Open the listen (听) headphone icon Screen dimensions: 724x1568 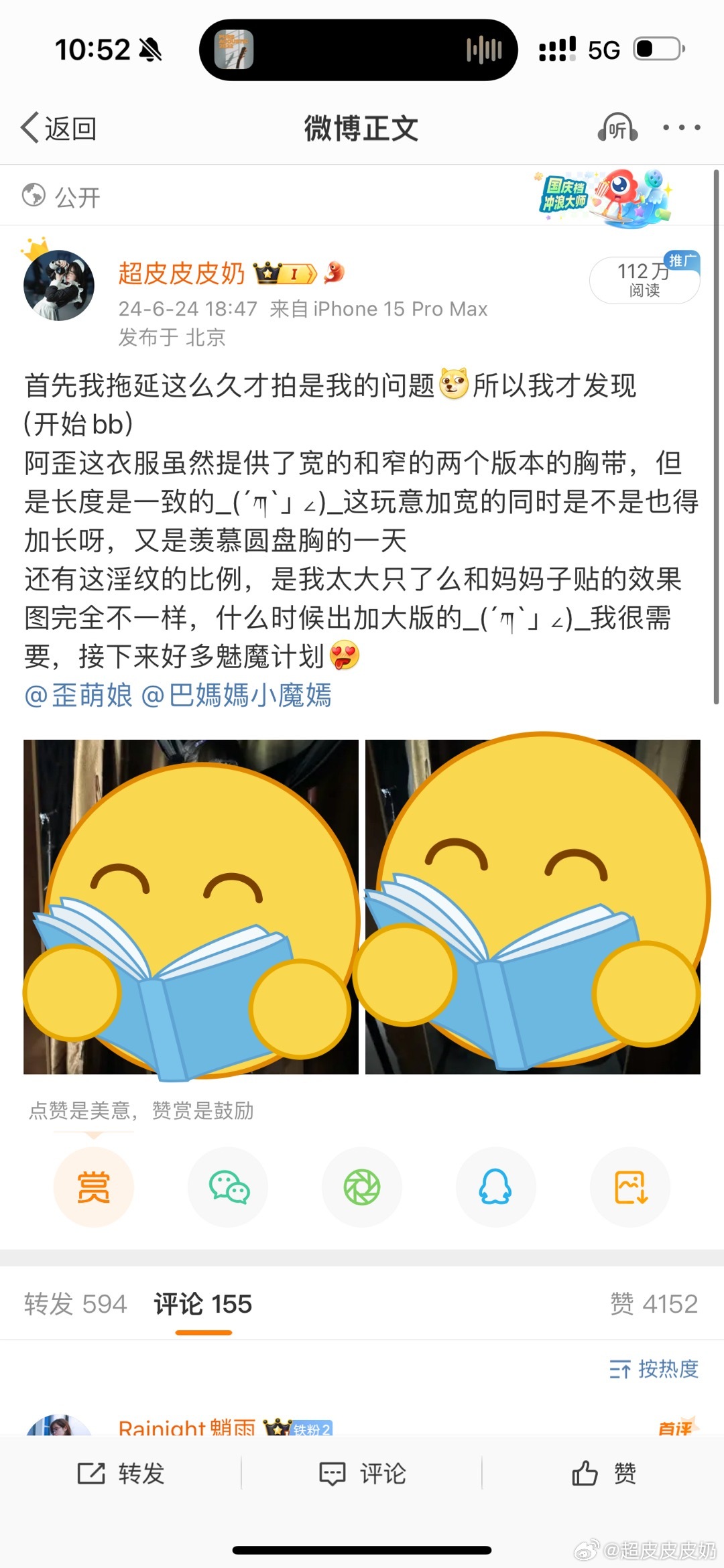617,127
